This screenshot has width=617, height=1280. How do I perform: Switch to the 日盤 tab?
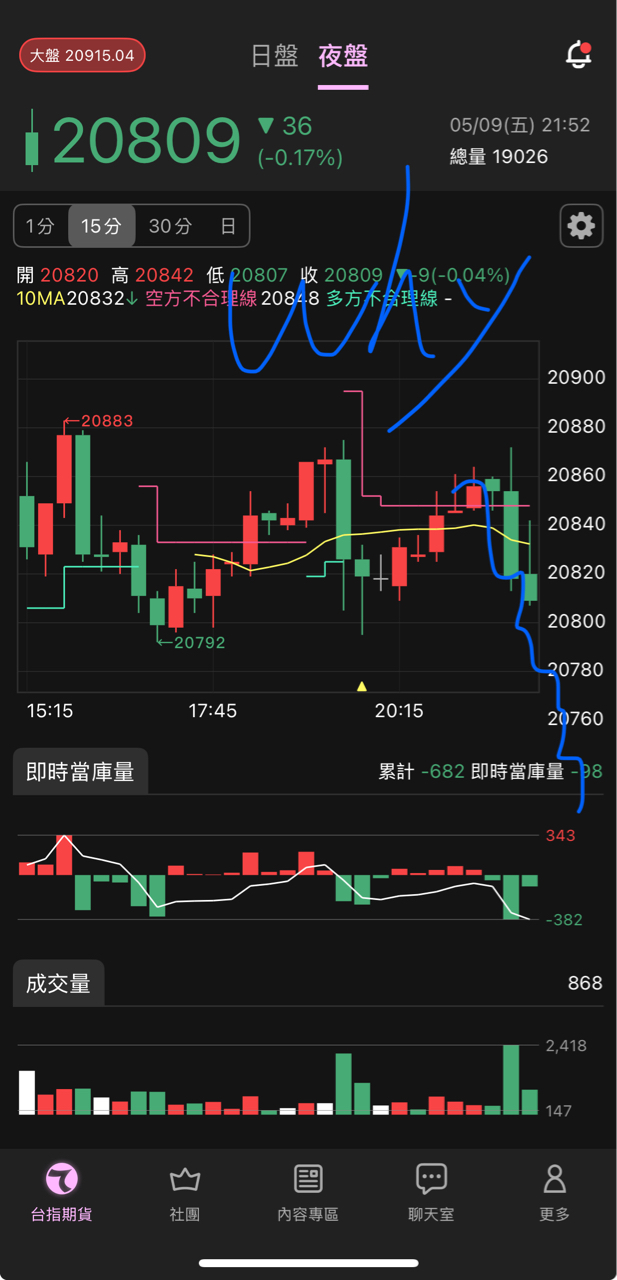pos(275,56)
